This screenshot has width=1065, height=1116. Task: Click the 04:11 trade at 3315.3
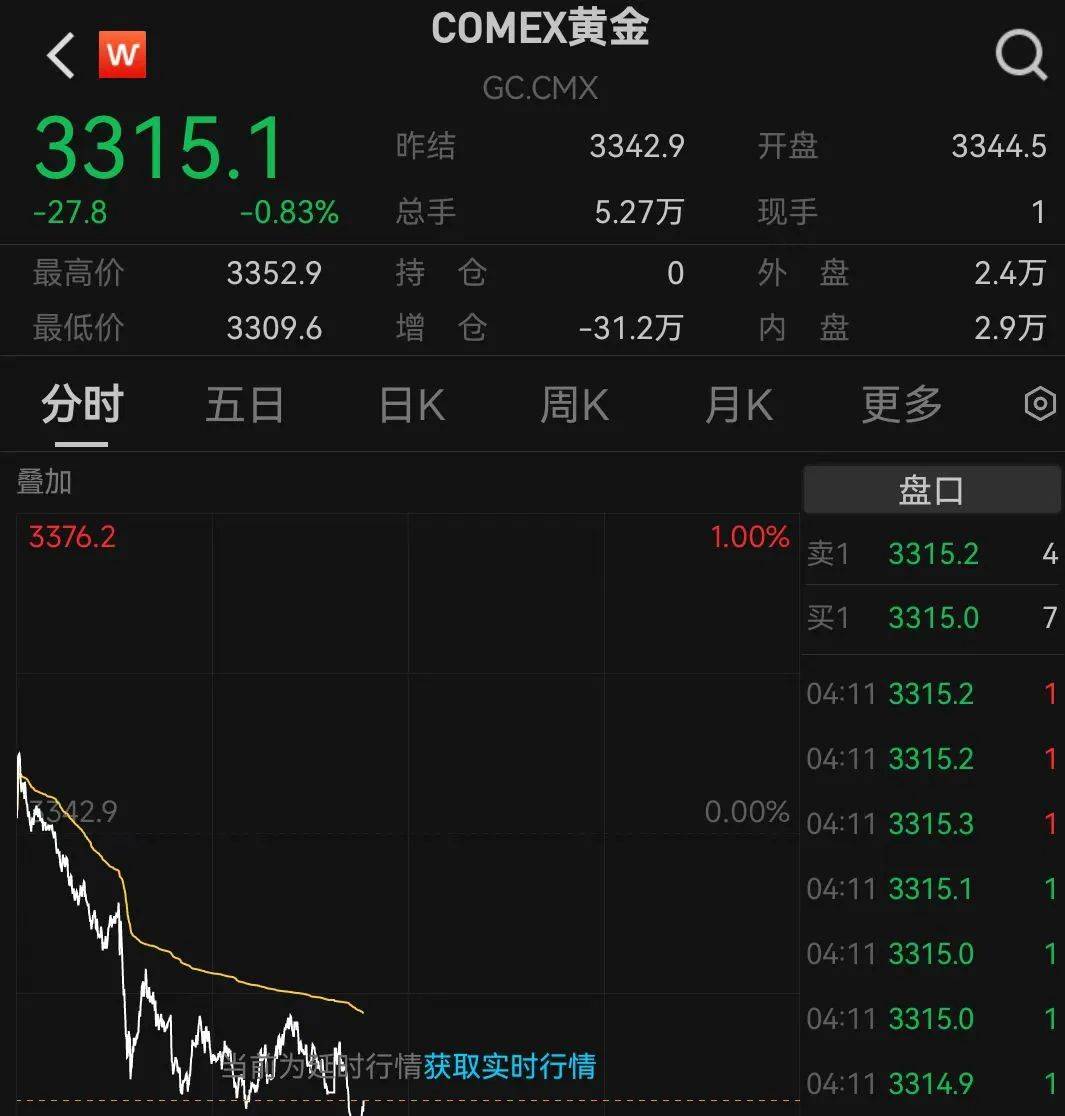tap(930, 824)
